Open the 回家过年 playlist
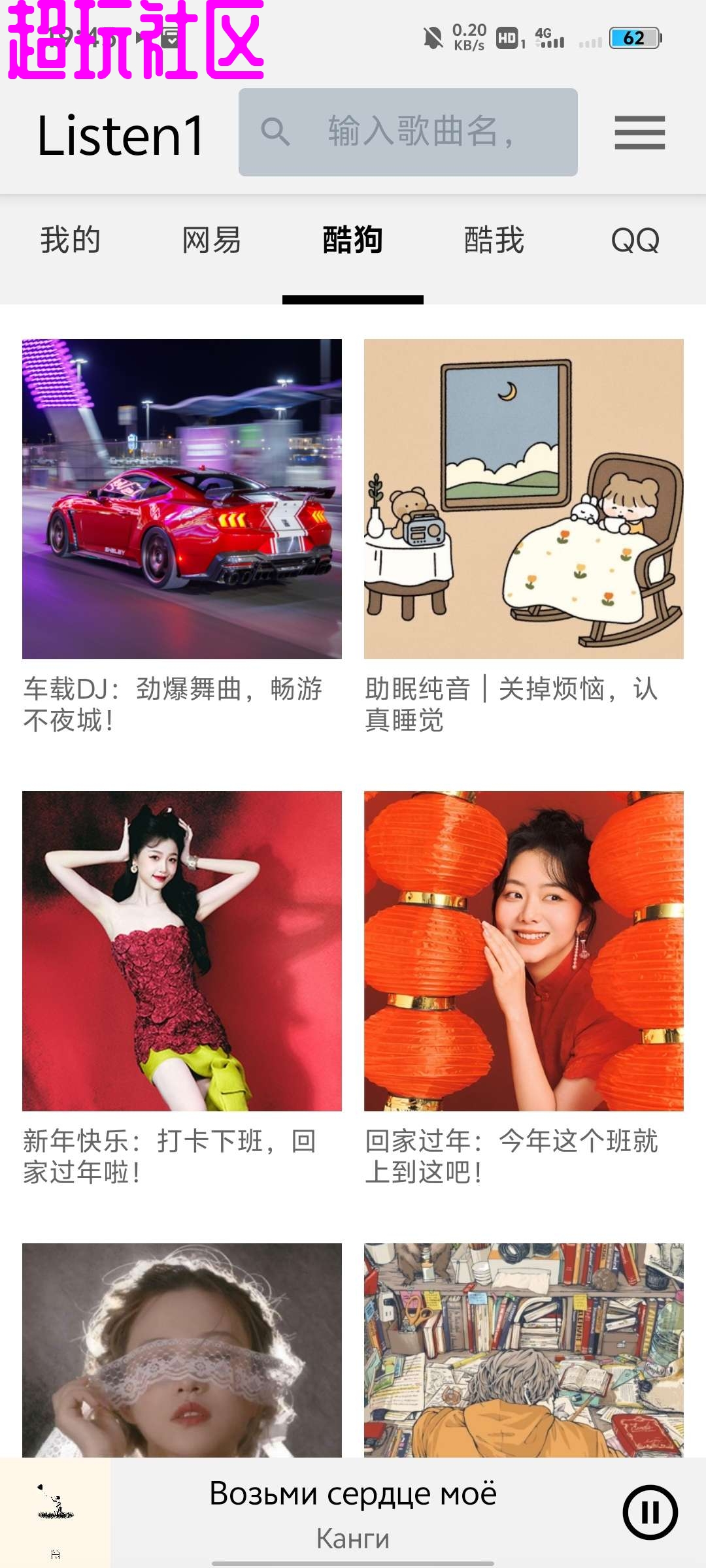 pos(524,951)
